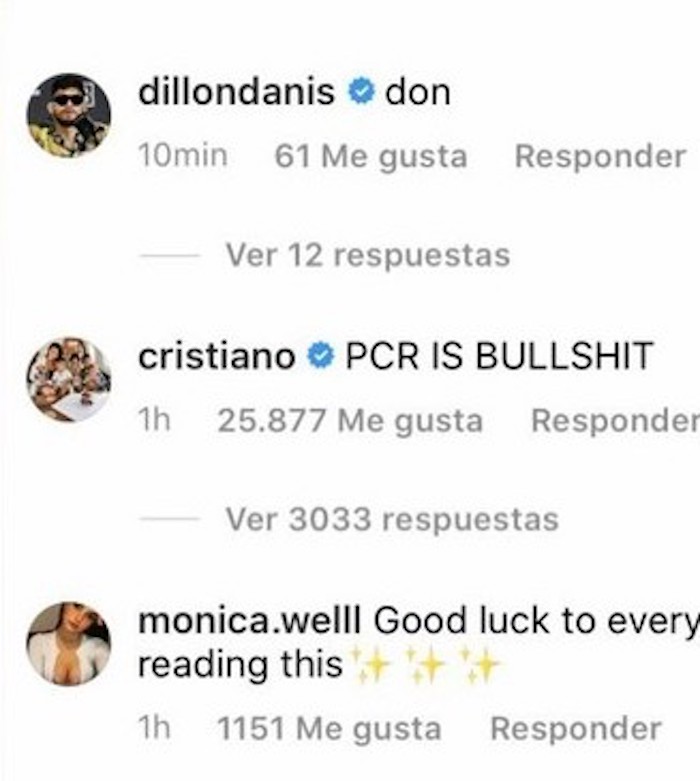The image size is (700, 781).
Task: Reply to monica.welll comment
Action: click(575, 729)
